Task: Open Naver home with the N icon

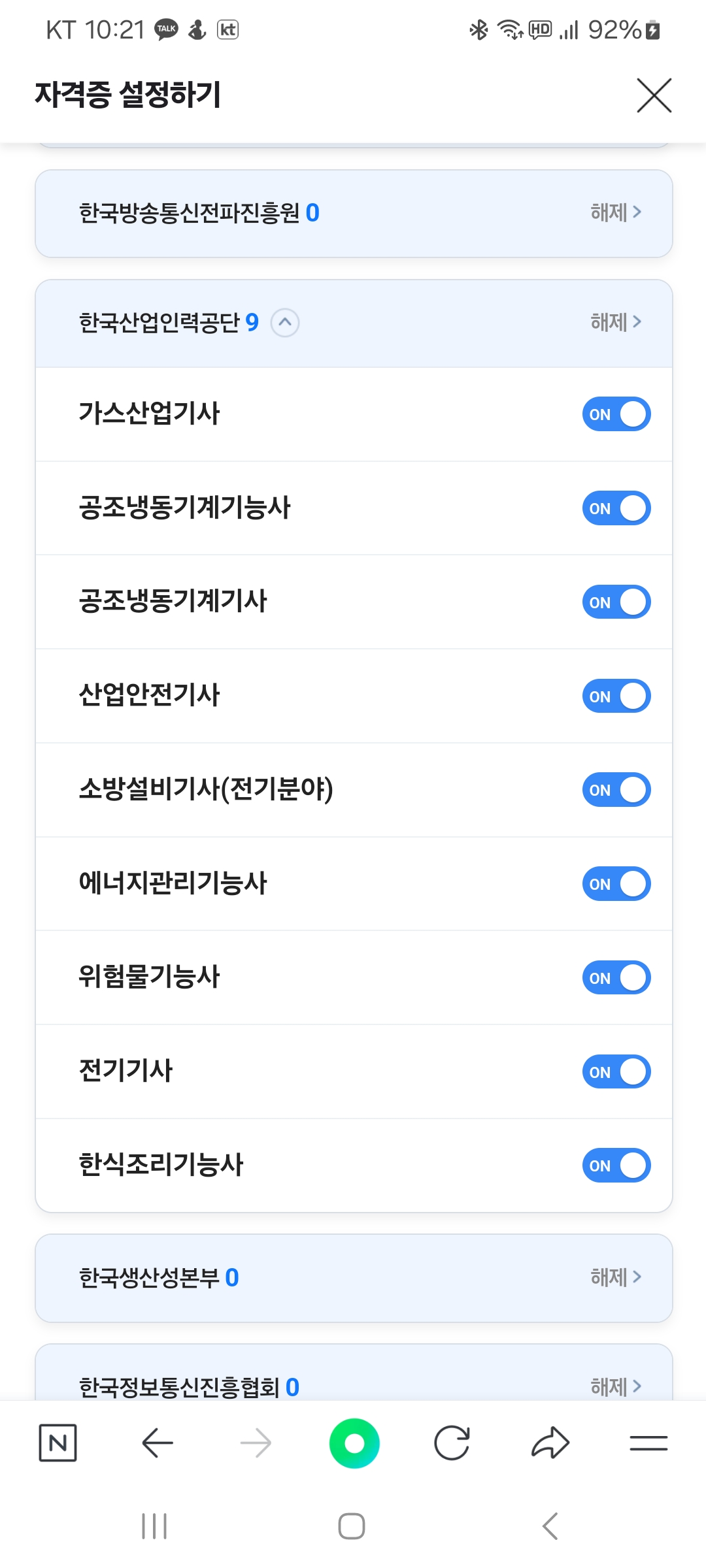Action: [58, 1443]
